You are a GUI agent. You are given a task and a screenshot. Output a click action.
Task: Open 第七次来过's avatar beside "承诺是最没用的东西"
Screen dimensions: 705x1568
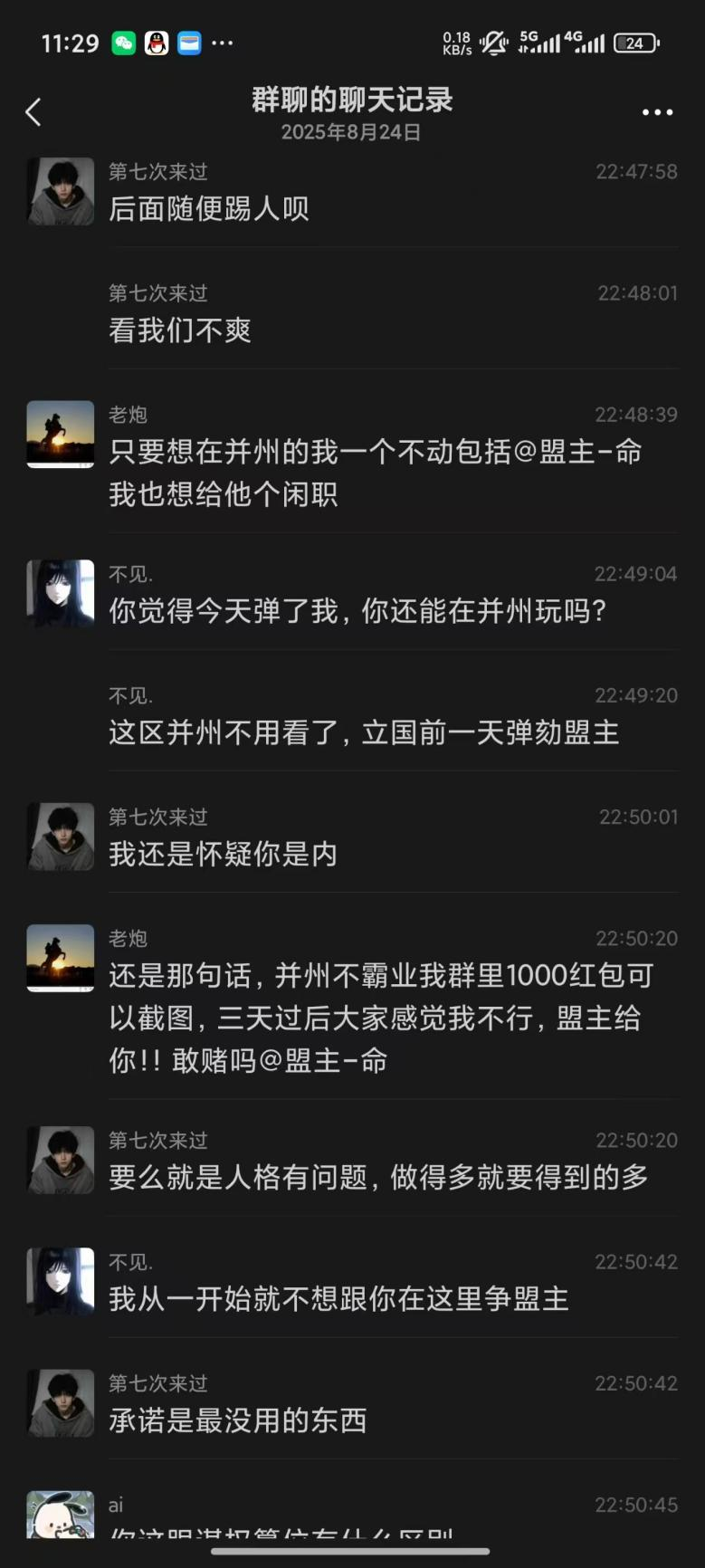61,1402
